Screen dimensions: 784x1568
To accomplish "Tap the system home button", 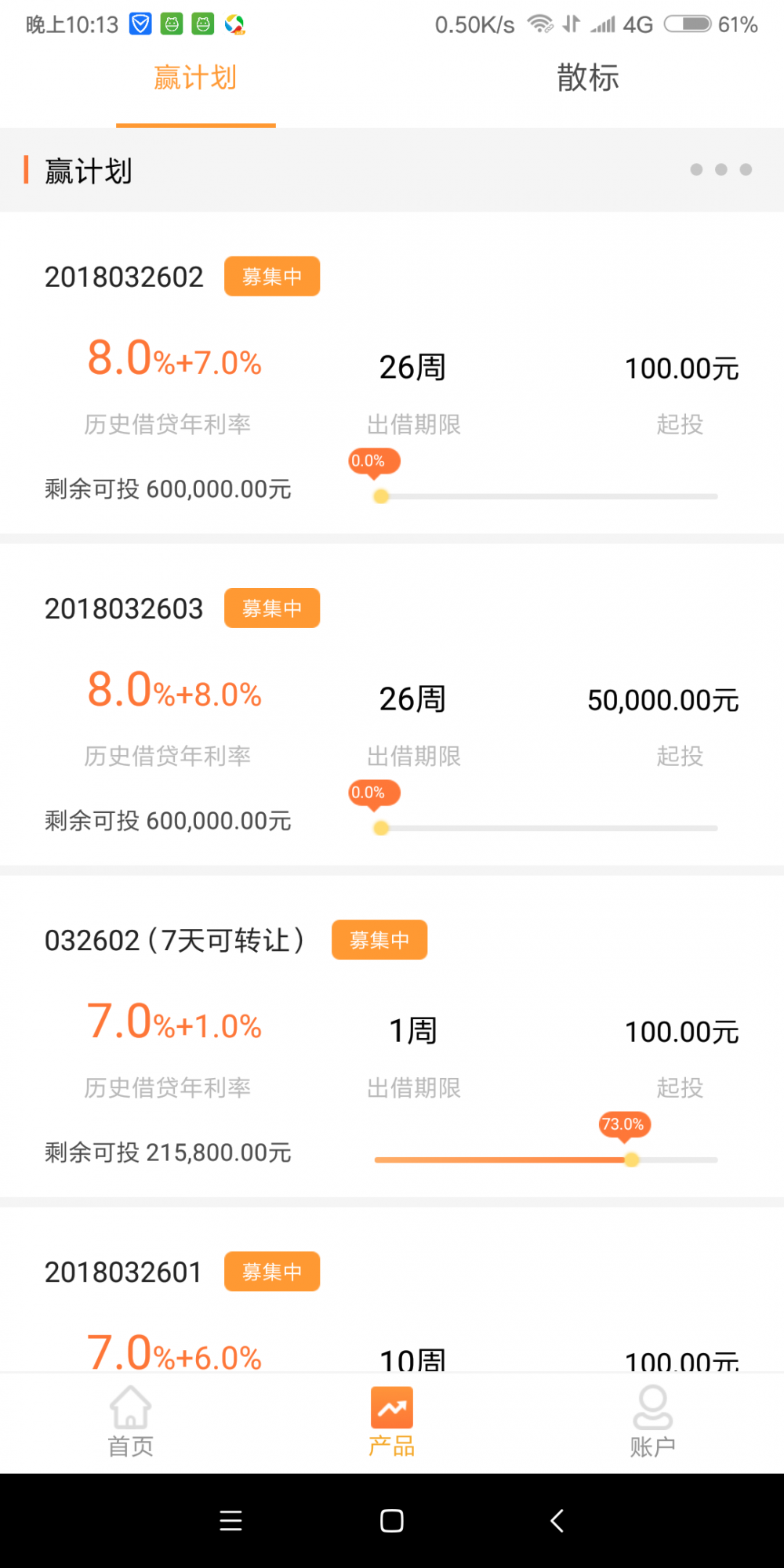I will click(392, 1521).
